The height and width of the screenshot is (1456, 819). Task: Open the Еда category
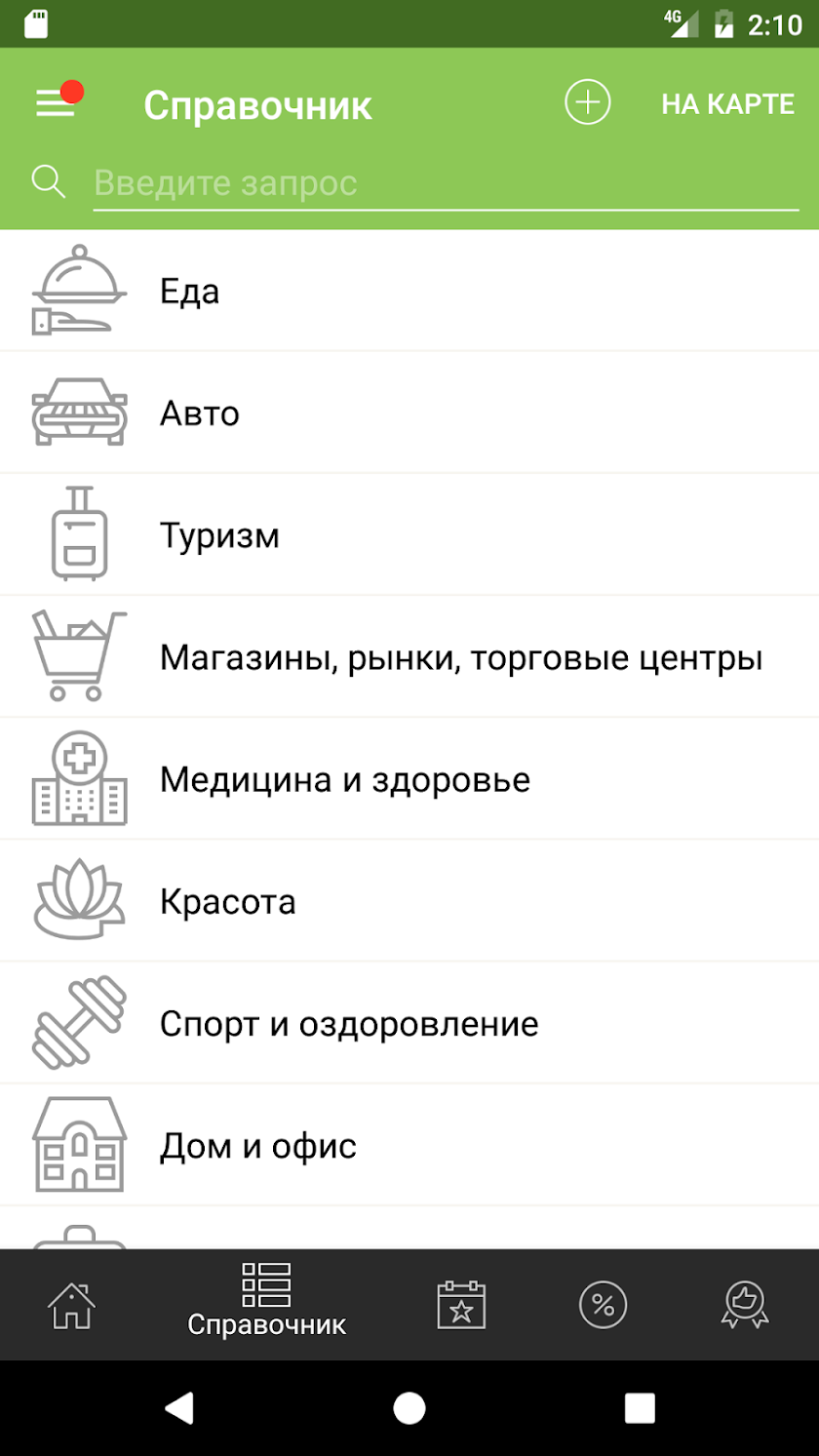409,291
